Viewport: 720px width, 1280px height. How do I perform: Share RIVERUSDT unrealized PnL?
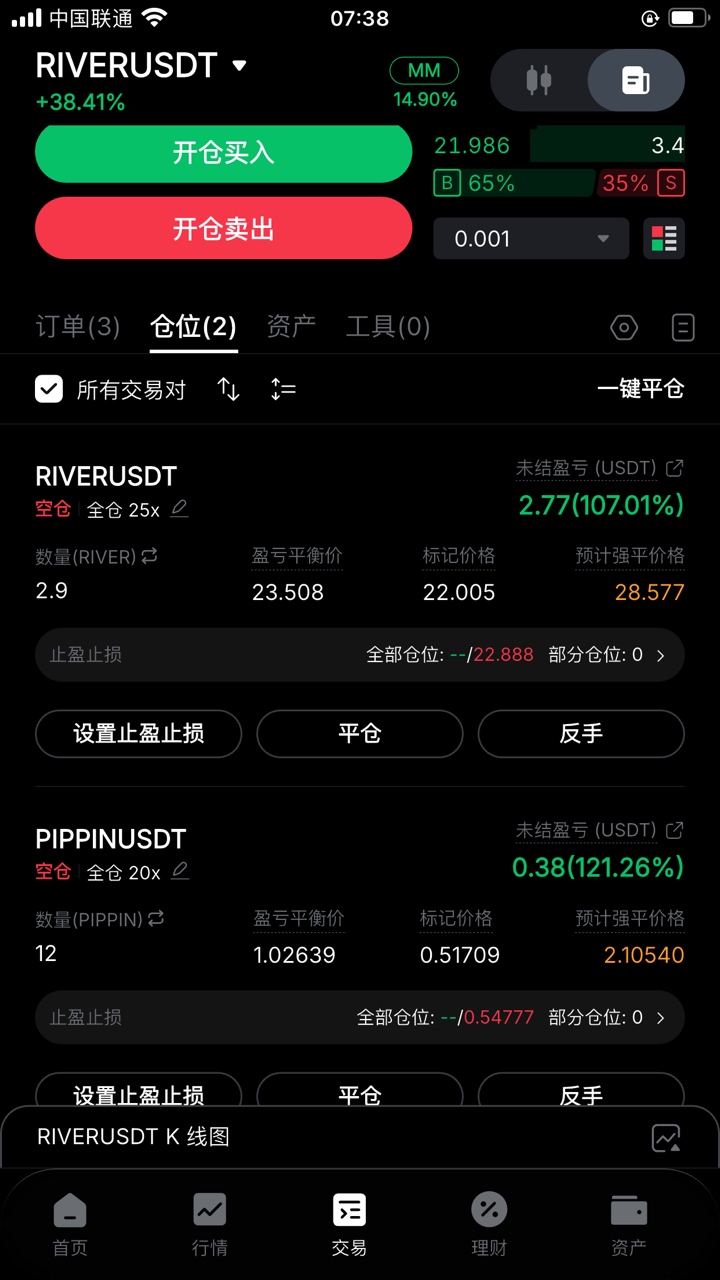point(675,467)
